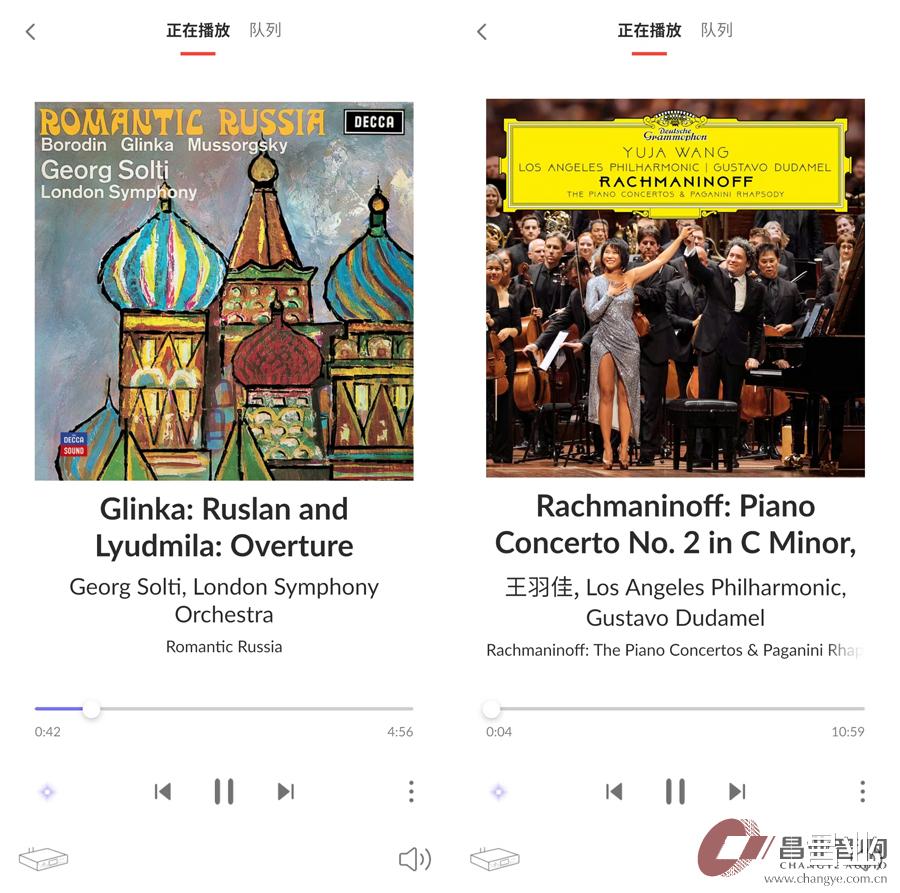This screenshot has width=900, height=893.
Task: Go back from the Rachmaninoff now-playing screen
Action: (x=482, y=32)
